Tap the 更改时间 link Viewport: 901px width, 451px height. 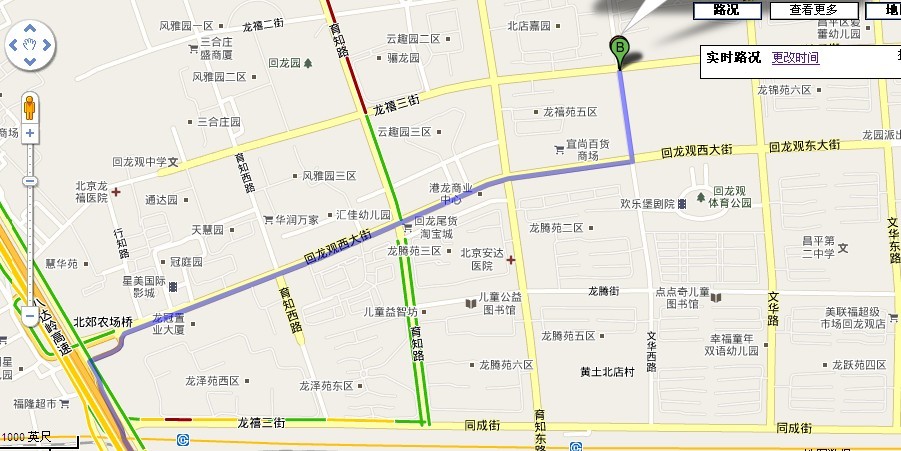(x=795, y=58)
